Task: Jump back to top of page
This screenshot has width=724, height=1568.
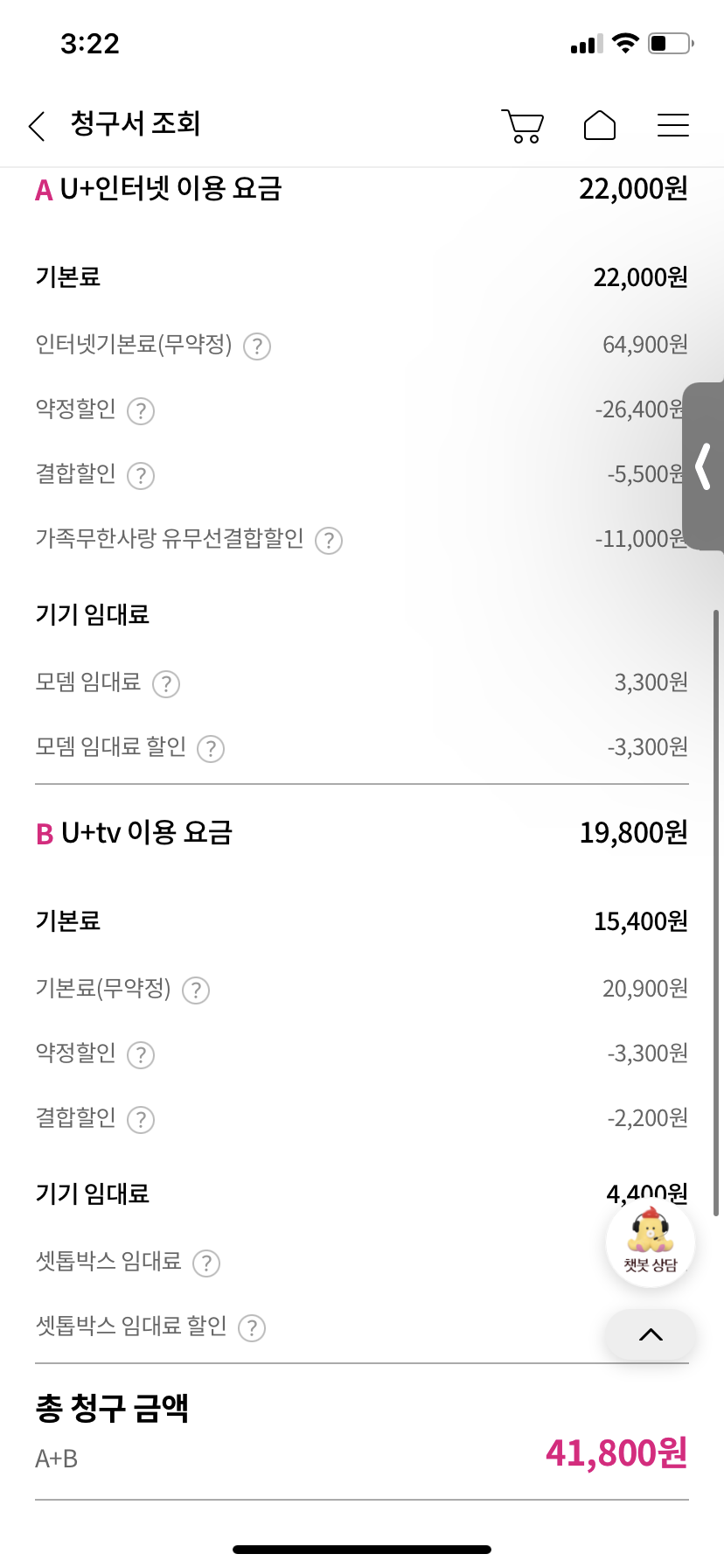Action: pos(651,1335)
